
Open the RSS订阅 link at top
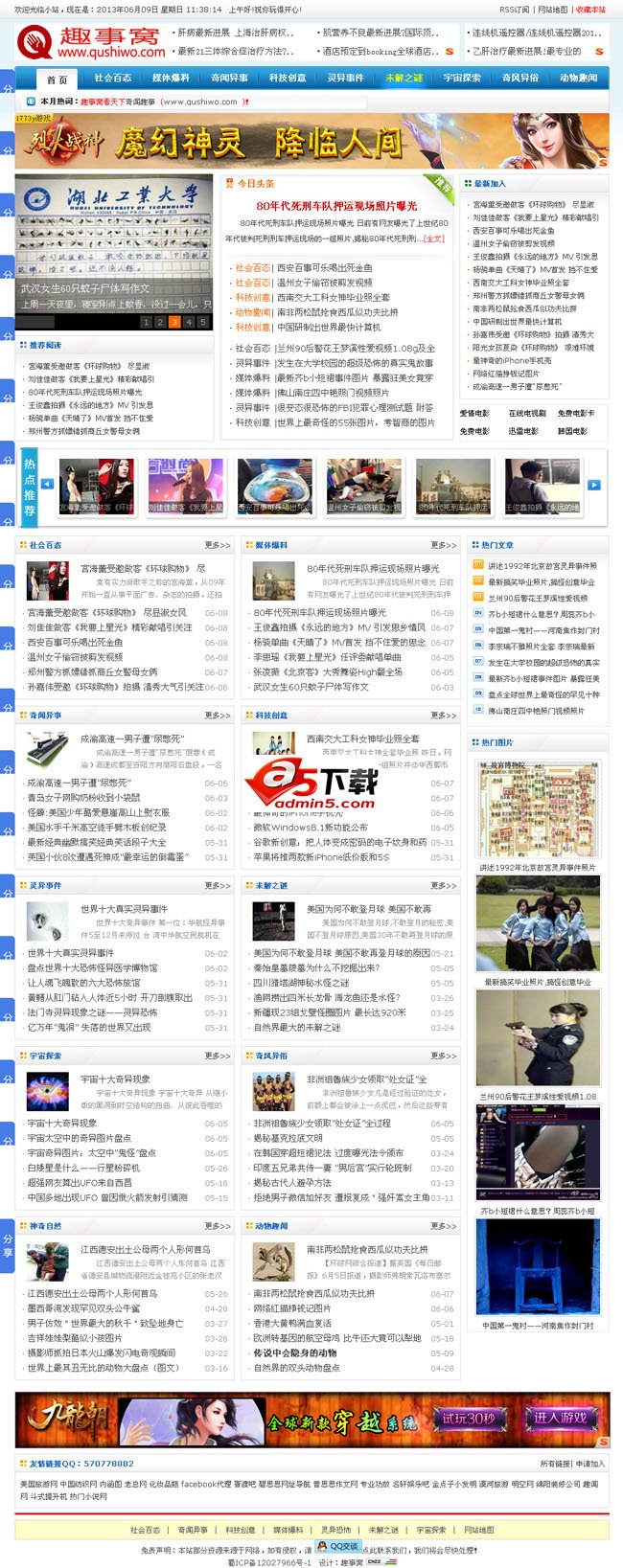(514, 10)
